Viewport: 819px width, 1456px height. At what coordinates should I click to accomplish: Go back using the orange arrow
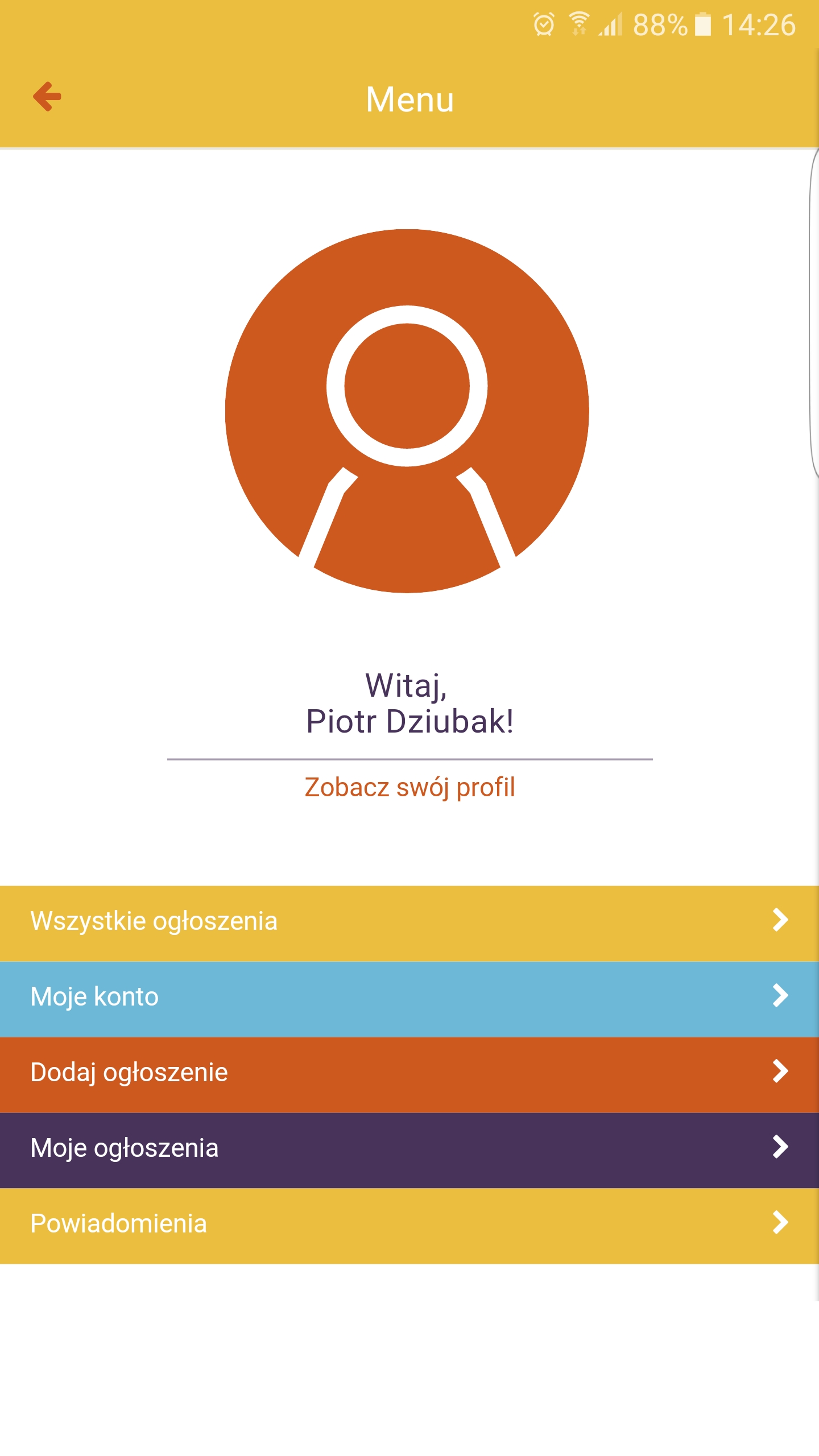coord(47,97)
